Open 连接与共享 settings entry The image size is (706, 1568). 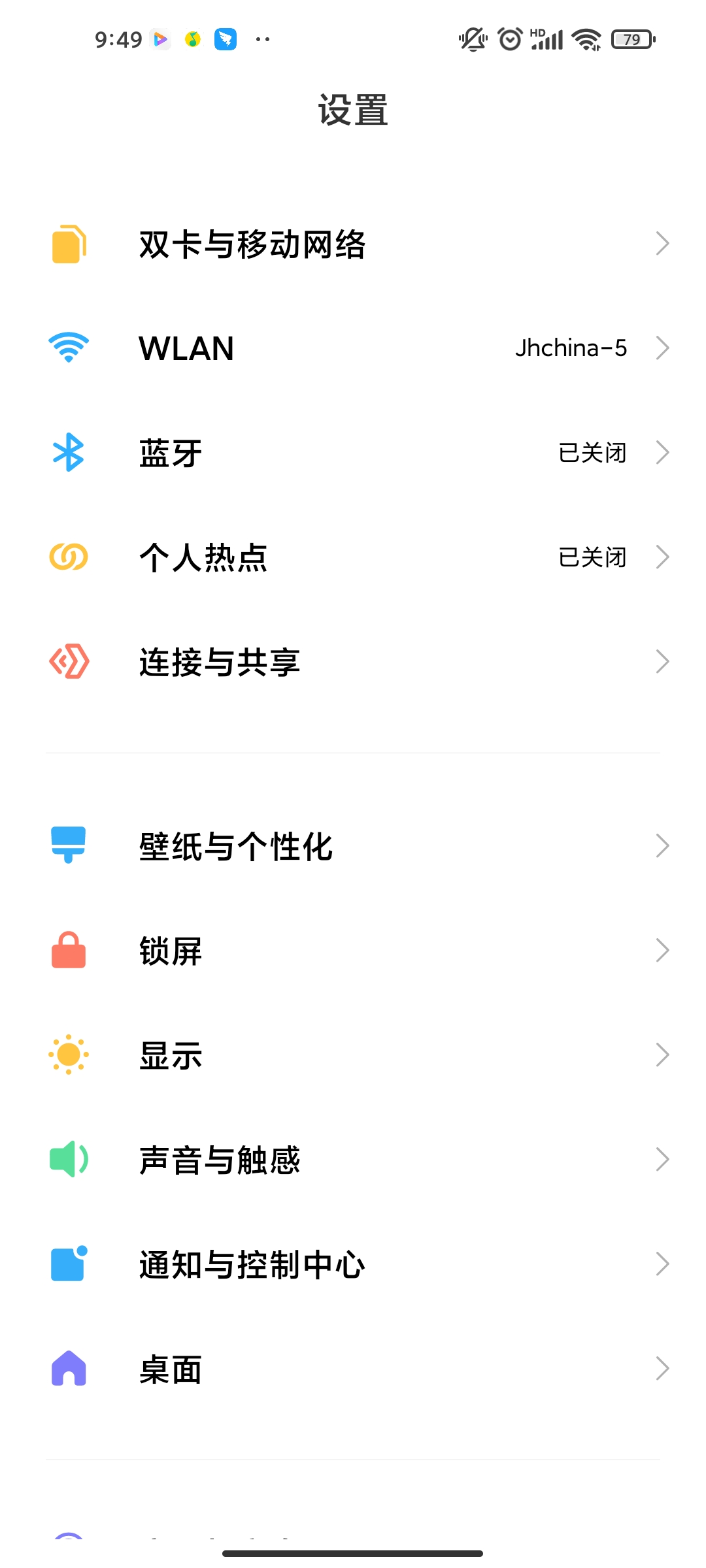pos(353,662)
